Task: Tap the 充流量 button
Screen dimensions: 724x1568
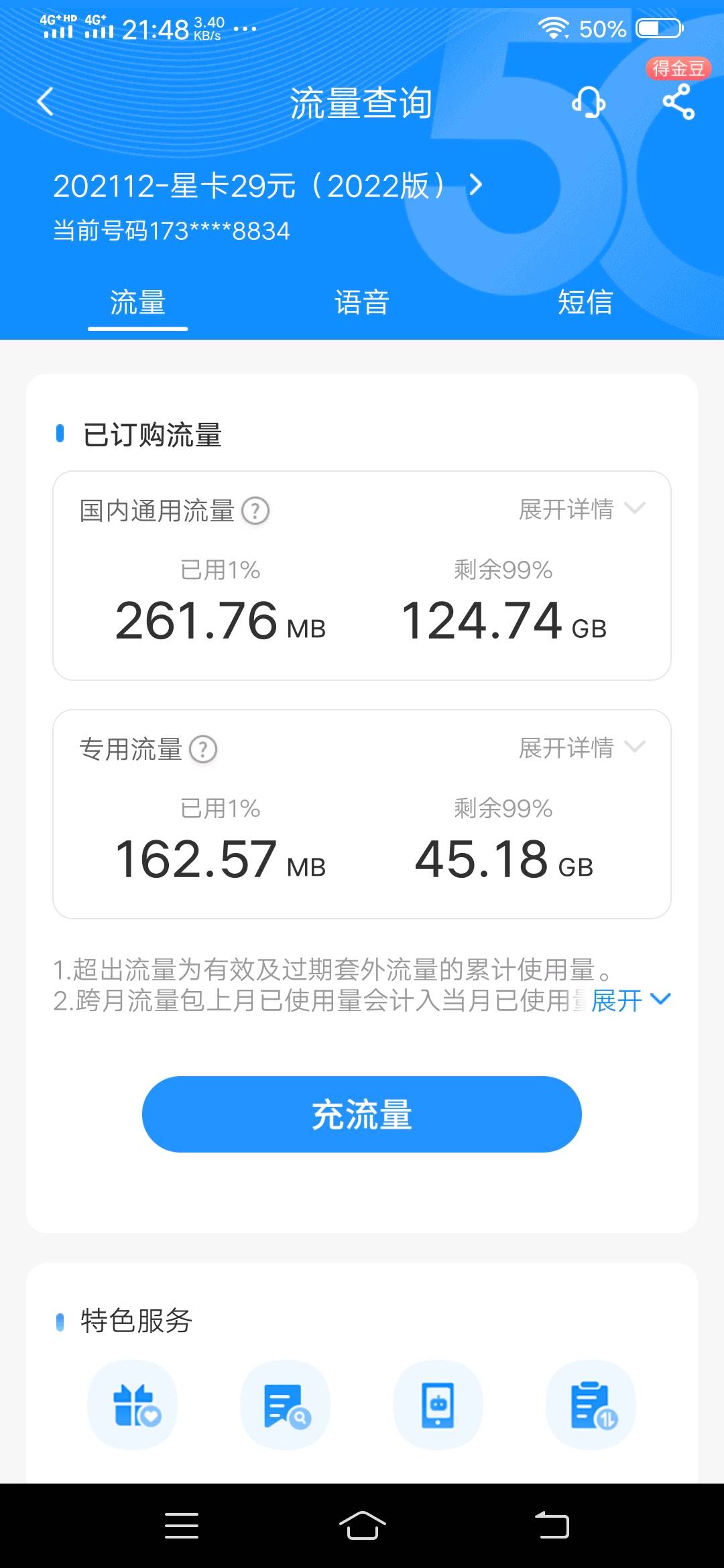Action: click(x=362, y=1114)
